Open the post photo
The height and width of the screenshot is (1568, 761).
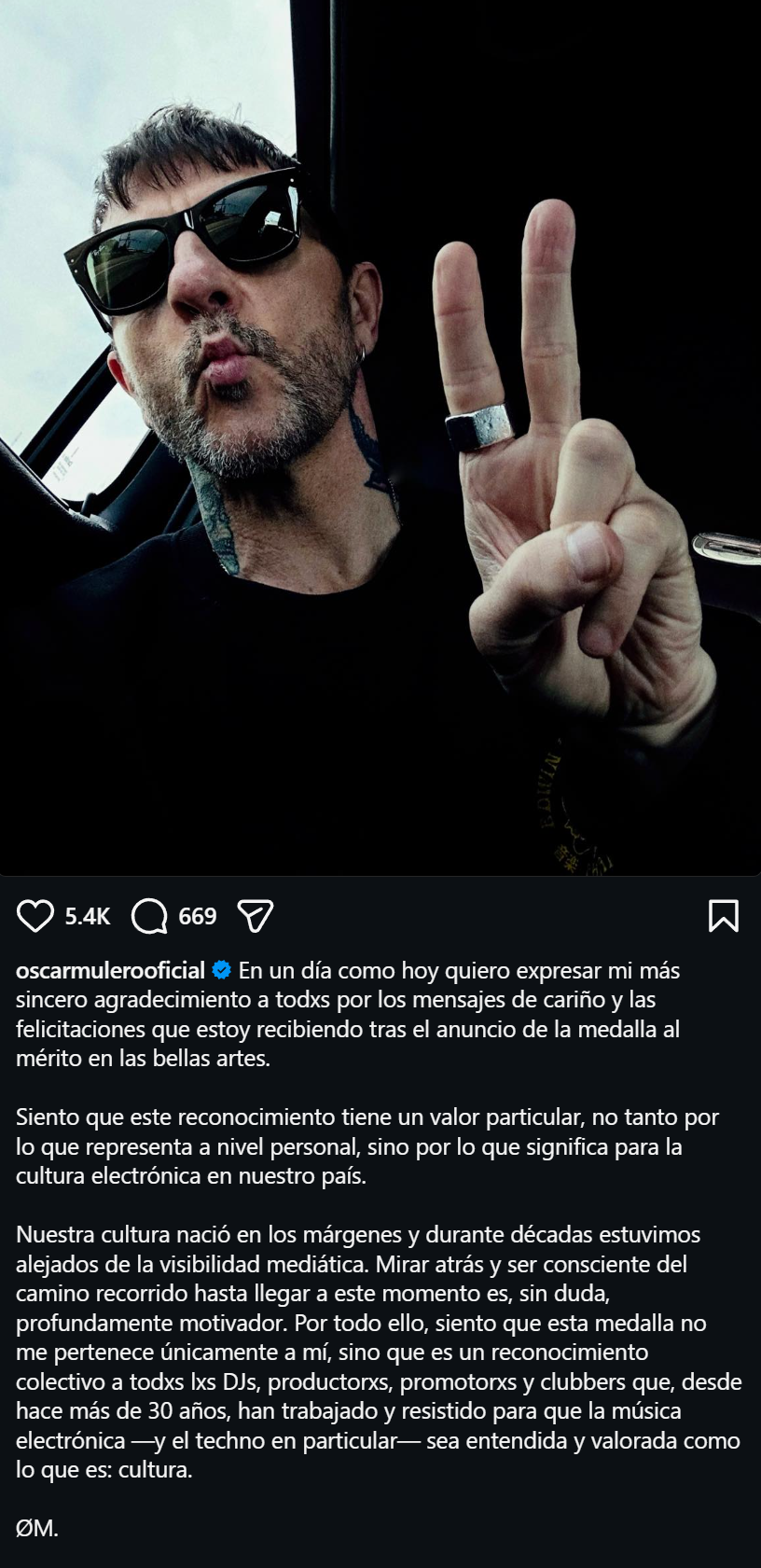[x=380, y=437]
